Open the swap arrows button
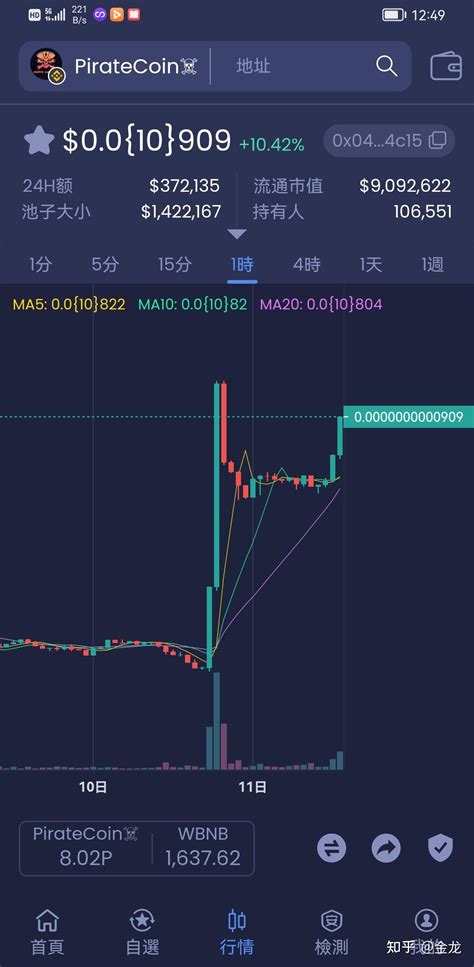This screenshot has height=967, width=474. [x=332, y=849]
